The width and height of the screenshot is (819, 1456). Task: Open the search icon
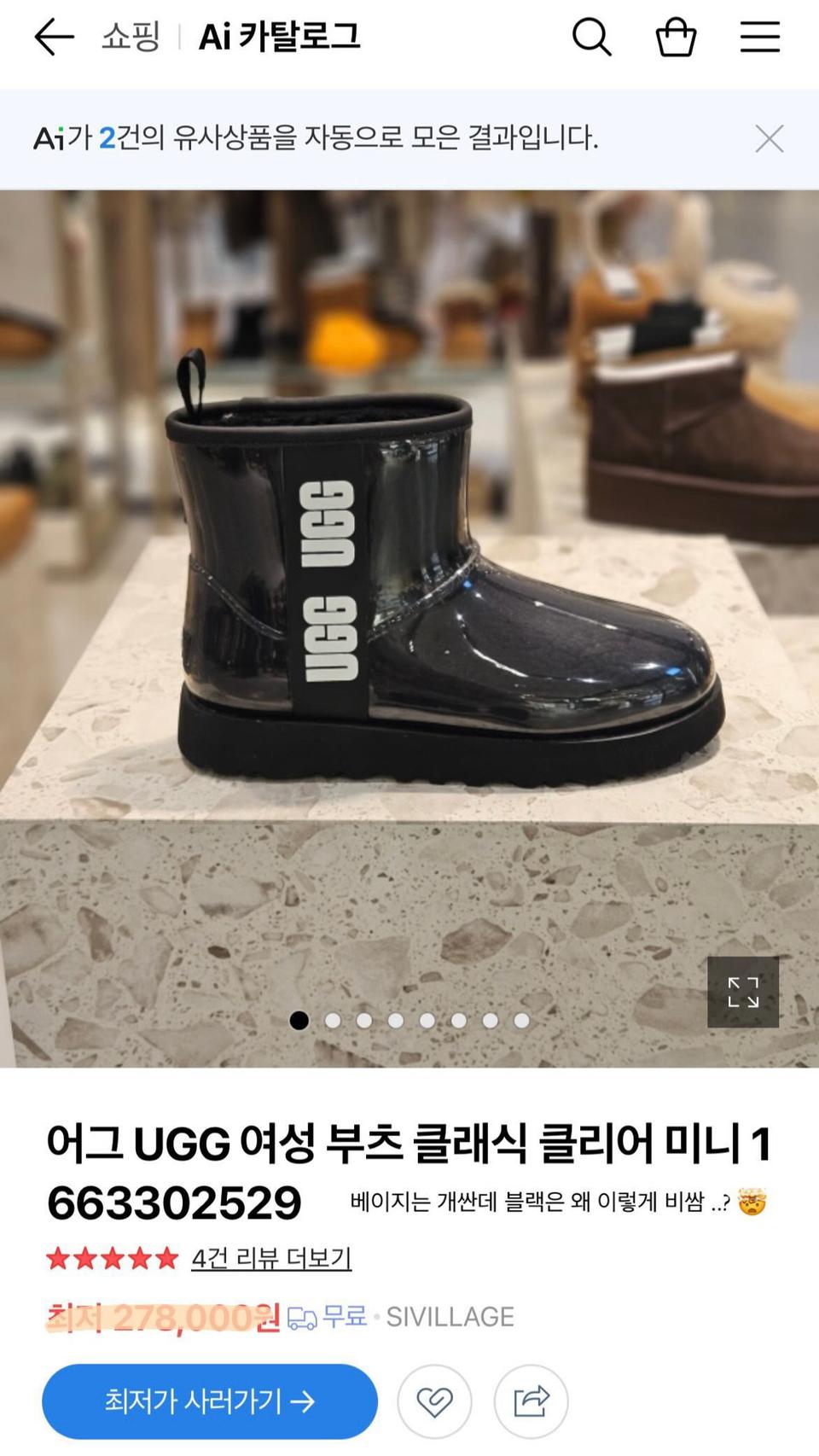(593, 38)
